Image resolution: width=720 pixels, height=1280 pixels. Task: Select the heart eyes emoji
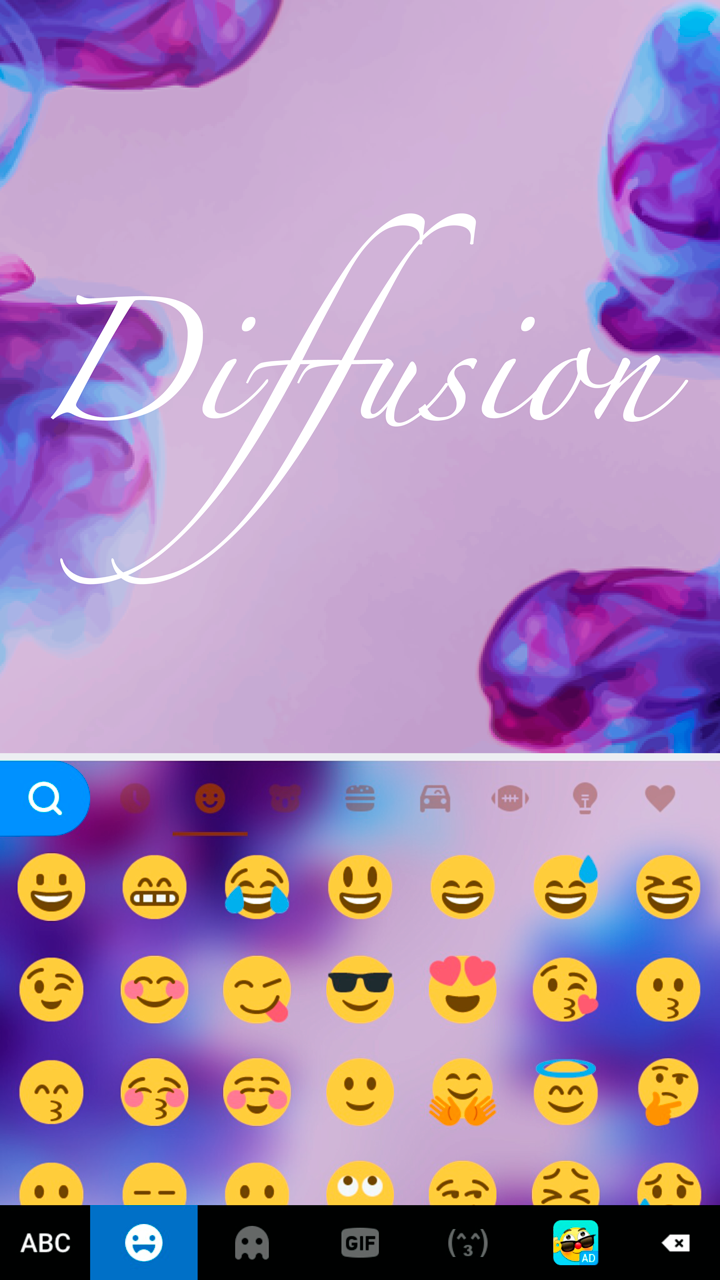pyautogui.click(x=463, y=988)
